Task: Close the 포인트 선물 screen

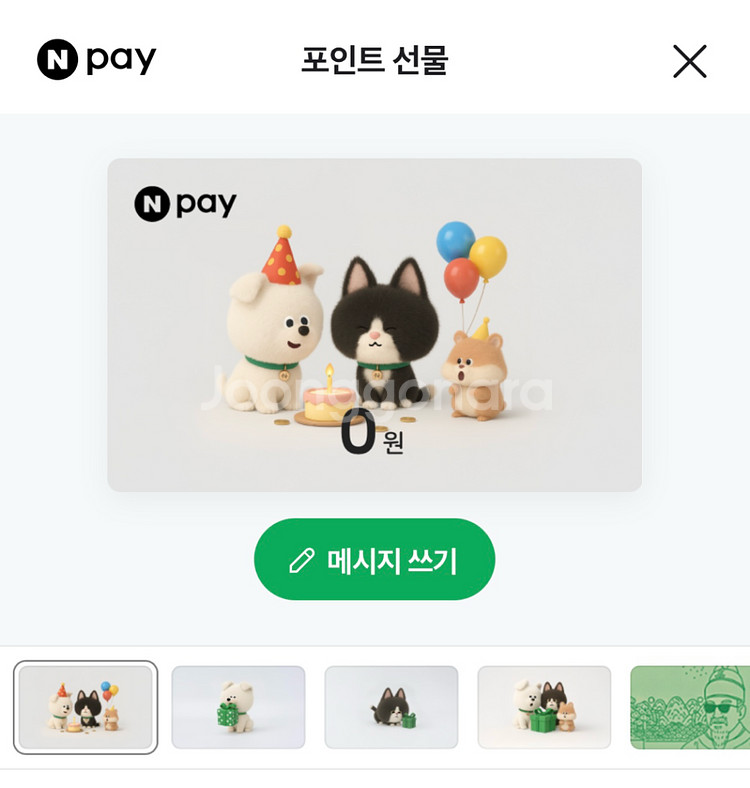Action: click(x=690, y=61)
